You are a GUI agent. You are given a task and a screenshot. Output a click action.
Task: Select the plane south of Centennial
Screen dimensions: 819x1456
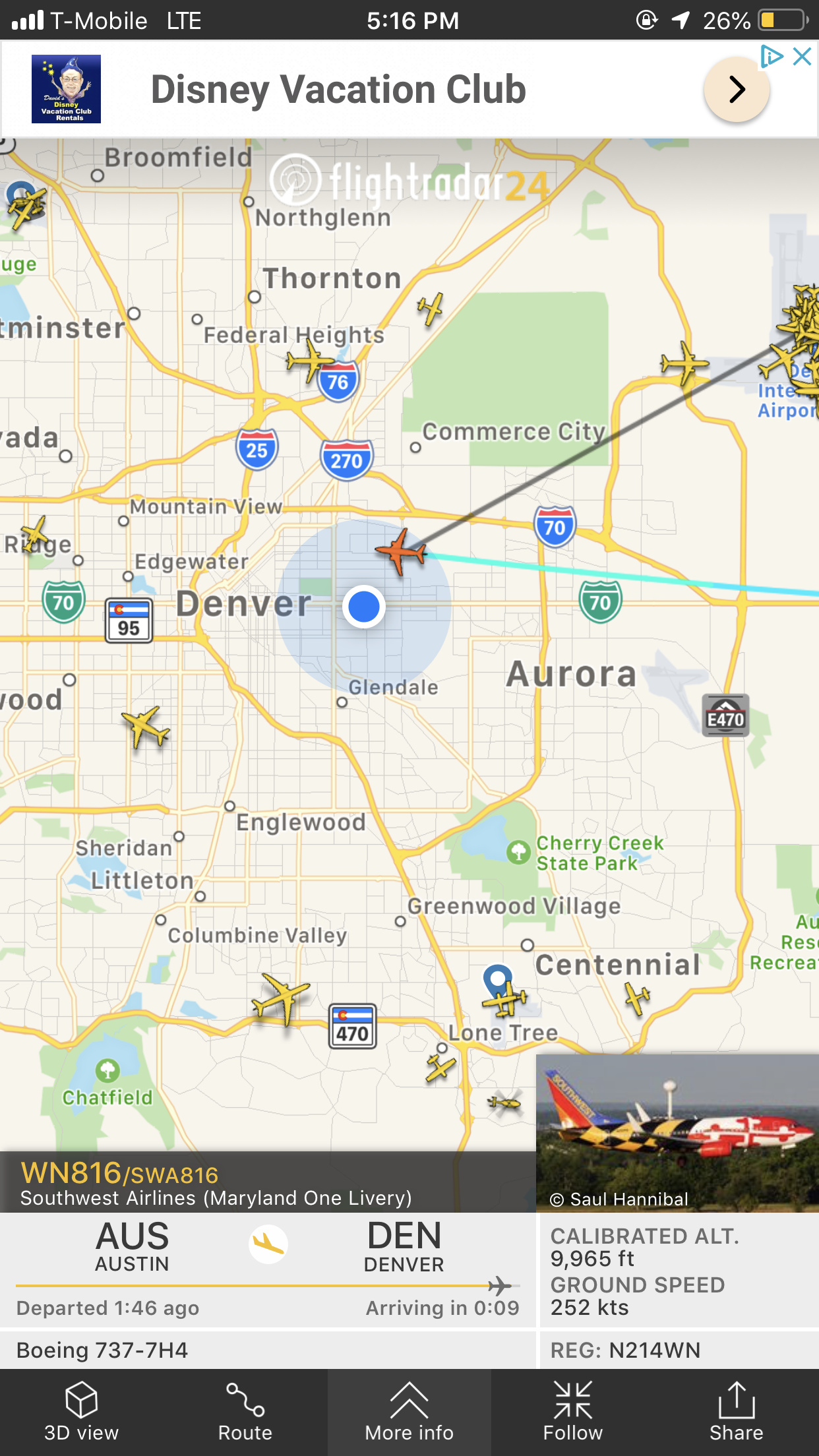pyautogui.click(x=637, y=998)
